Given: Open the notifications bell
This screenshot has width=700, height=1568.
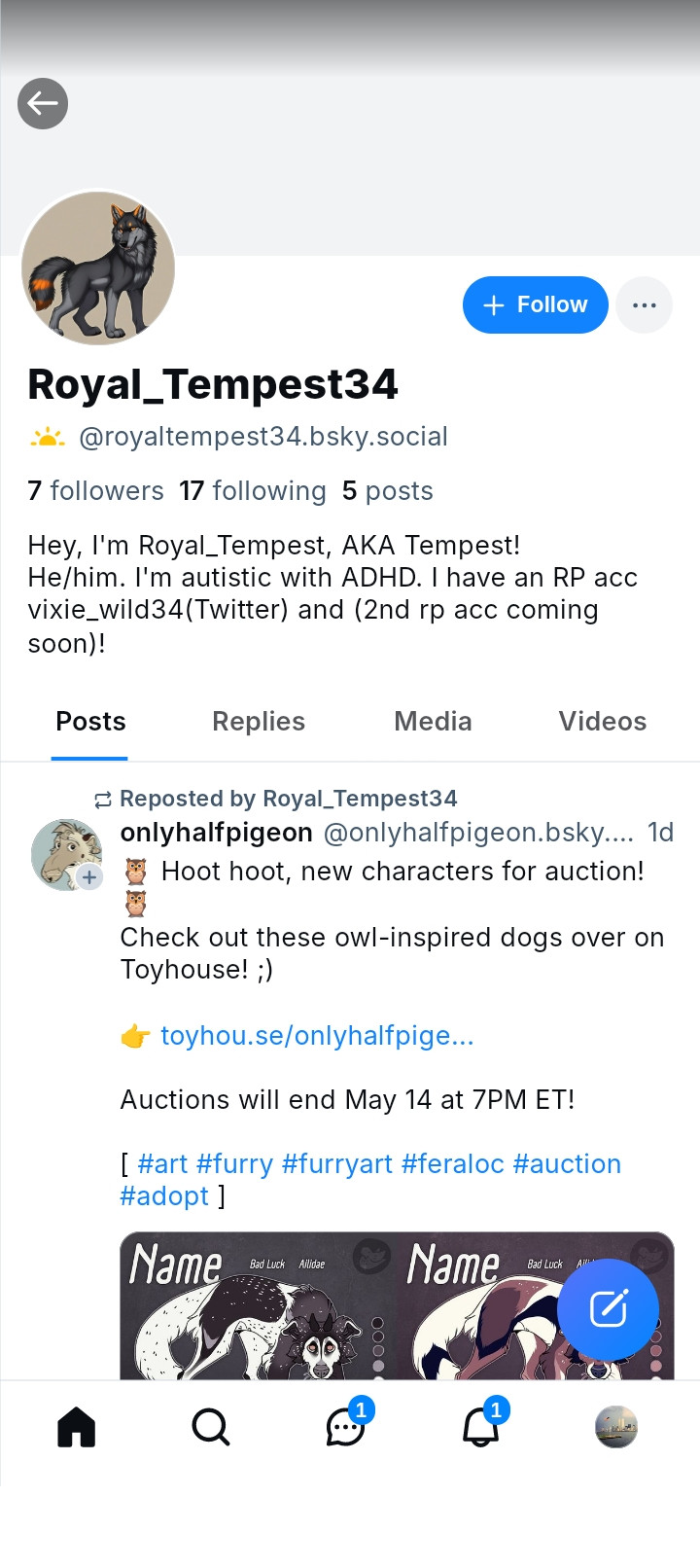Looking at the screenshot, I should pyautogui.click(x=482, y=1426).
